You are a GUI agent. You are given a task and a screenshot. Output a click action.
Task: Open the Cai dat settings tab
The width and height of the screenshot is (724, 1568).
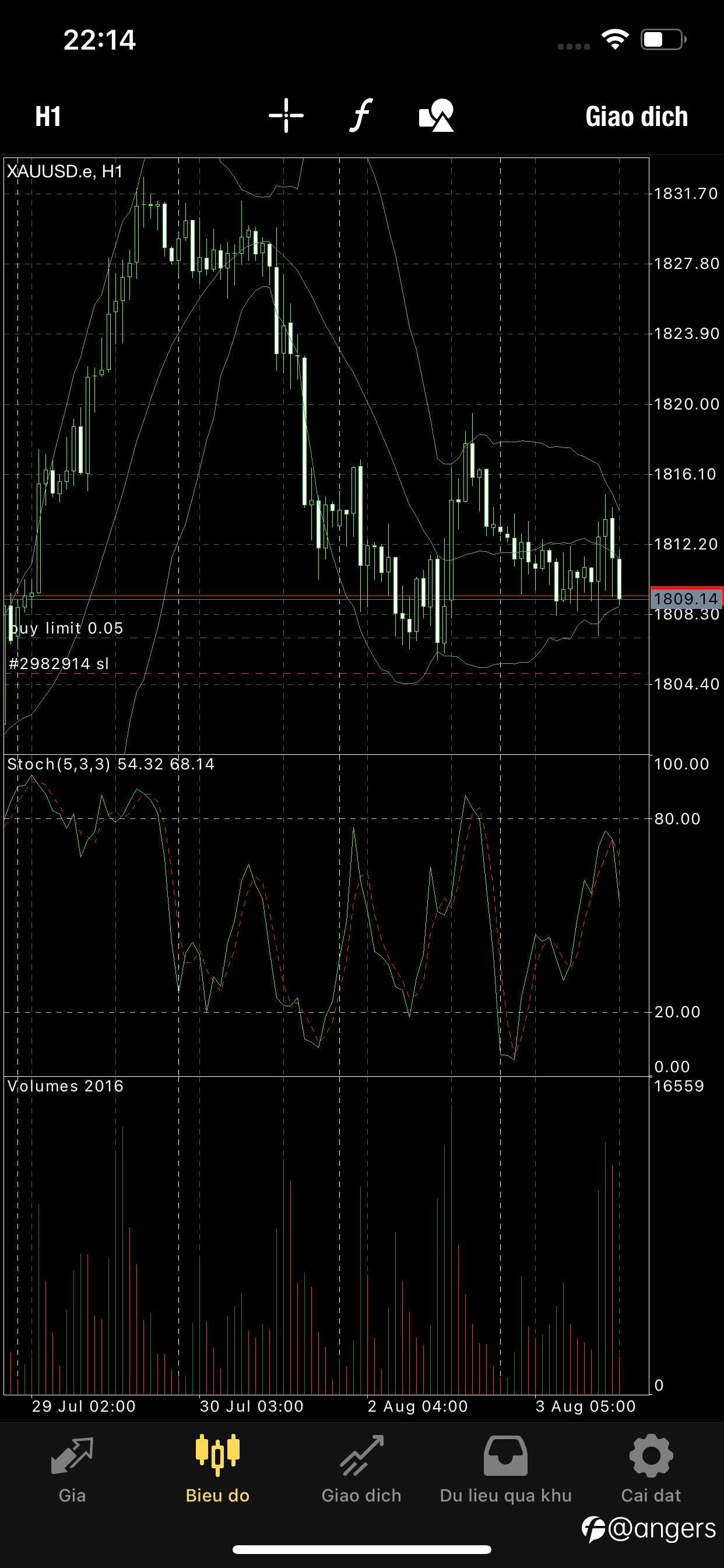click(651, 1468)
